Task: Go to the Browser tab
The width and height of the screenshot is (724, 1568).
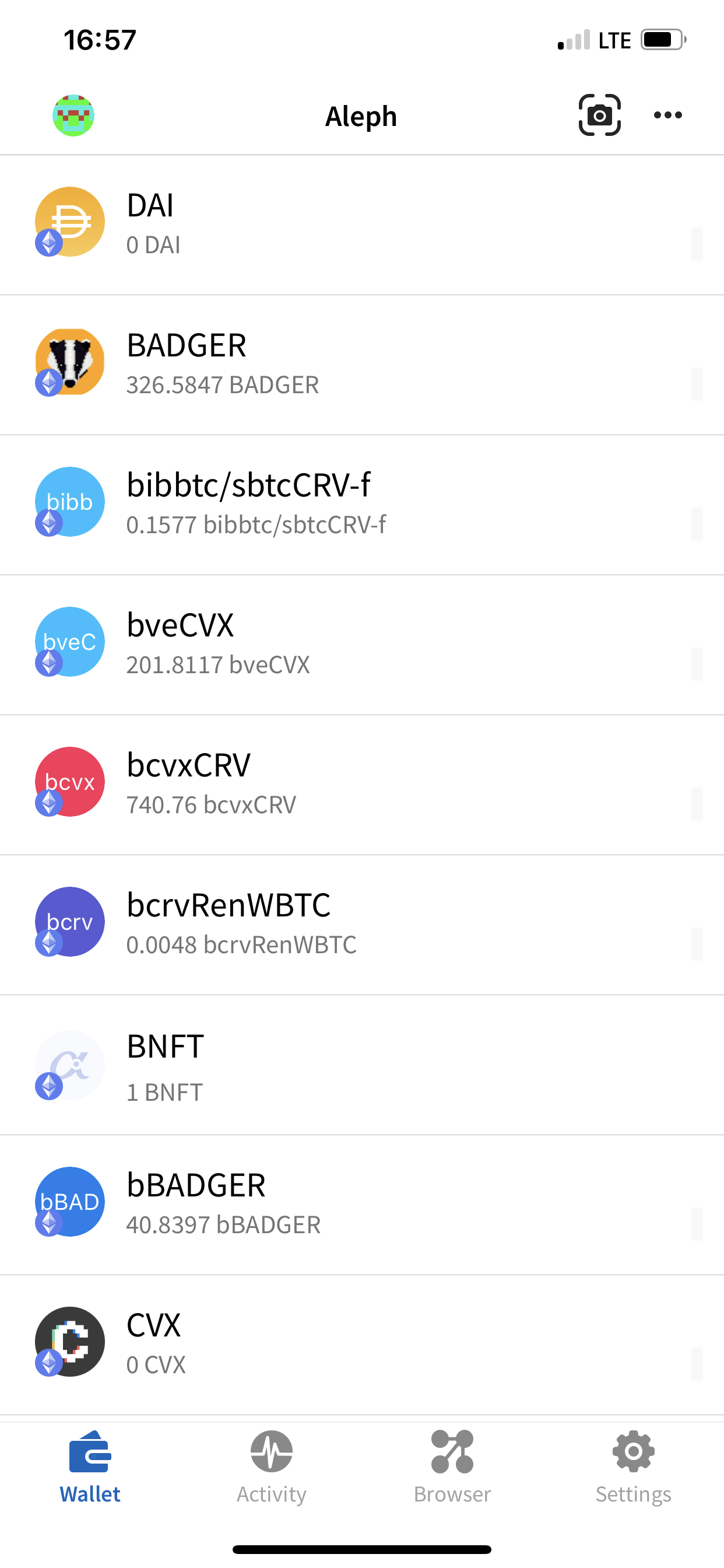Action: coord(452,1467)
